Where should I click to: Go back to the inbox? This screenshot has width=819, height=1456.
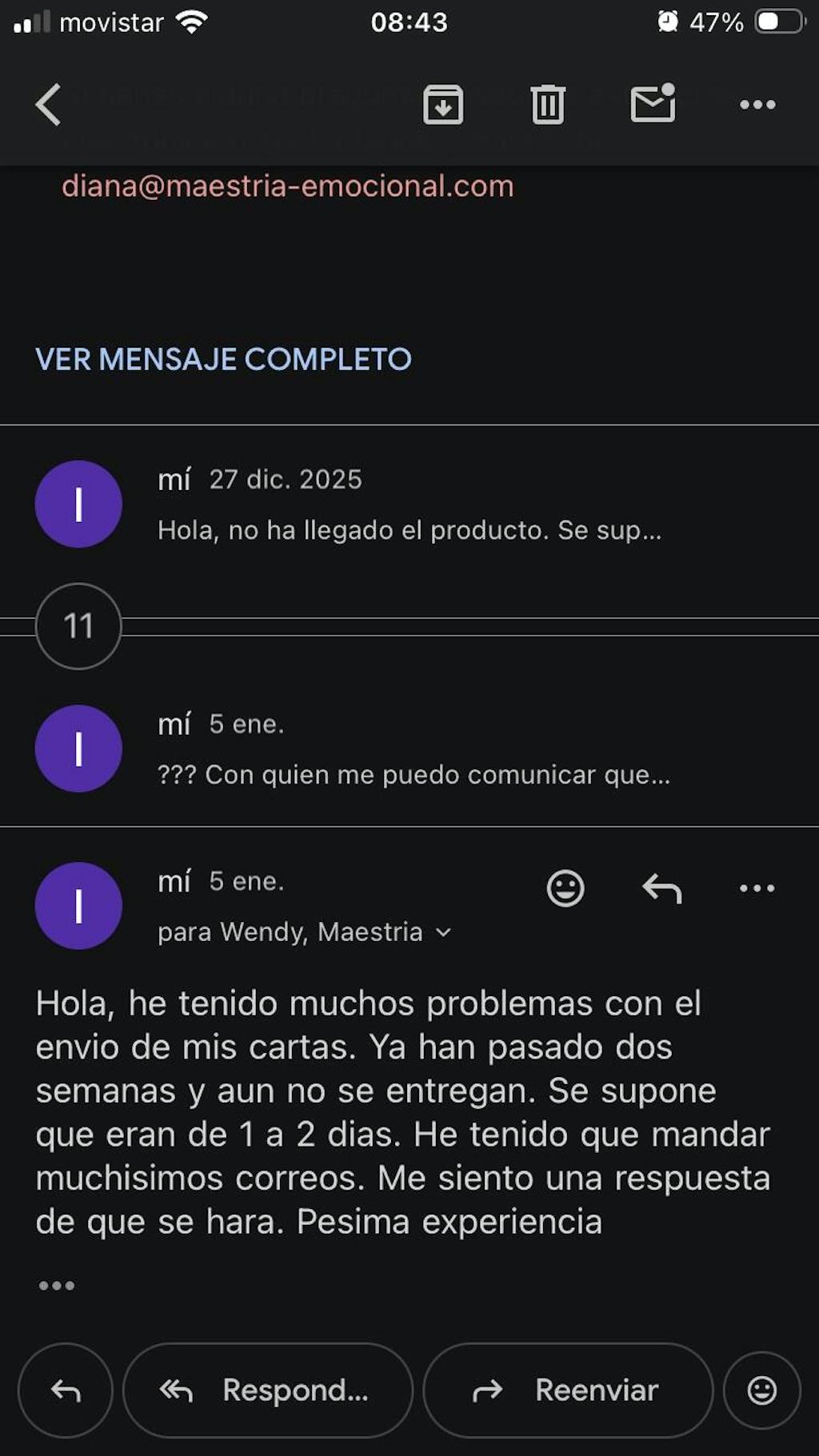48,105
